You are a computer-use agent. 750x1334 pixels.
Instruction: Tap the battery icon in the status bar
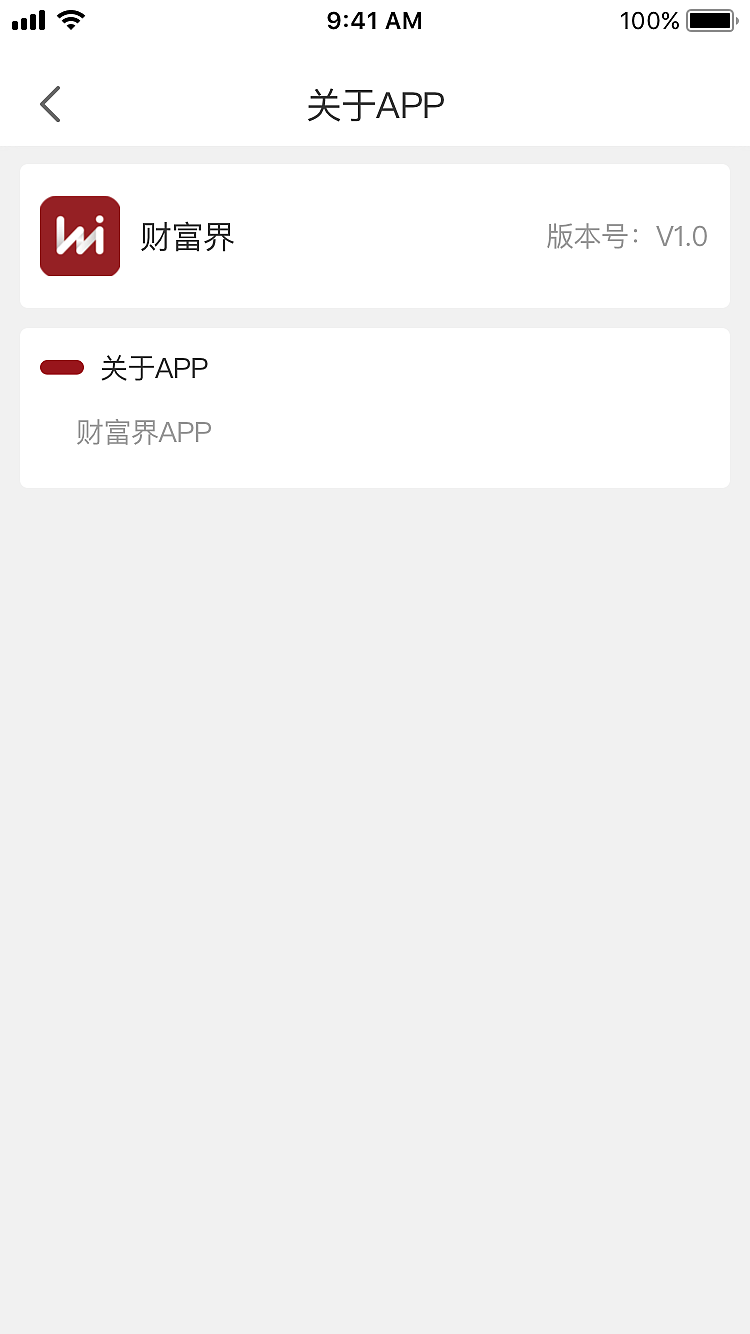click(711, 19)
